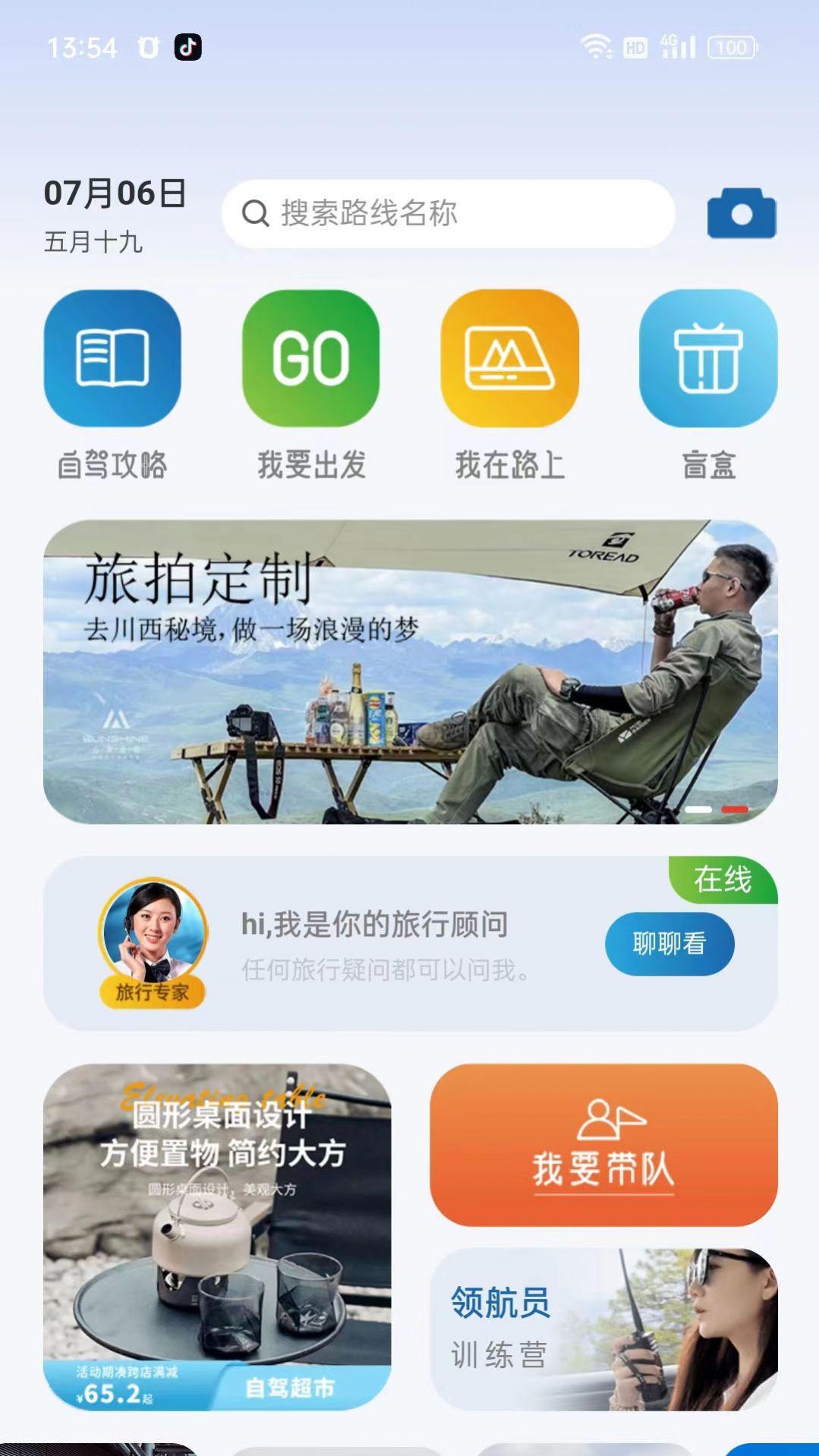Tap the blue camera icon beside search bar
Viewport: 819px width, 1456px height.
point(742,213)
